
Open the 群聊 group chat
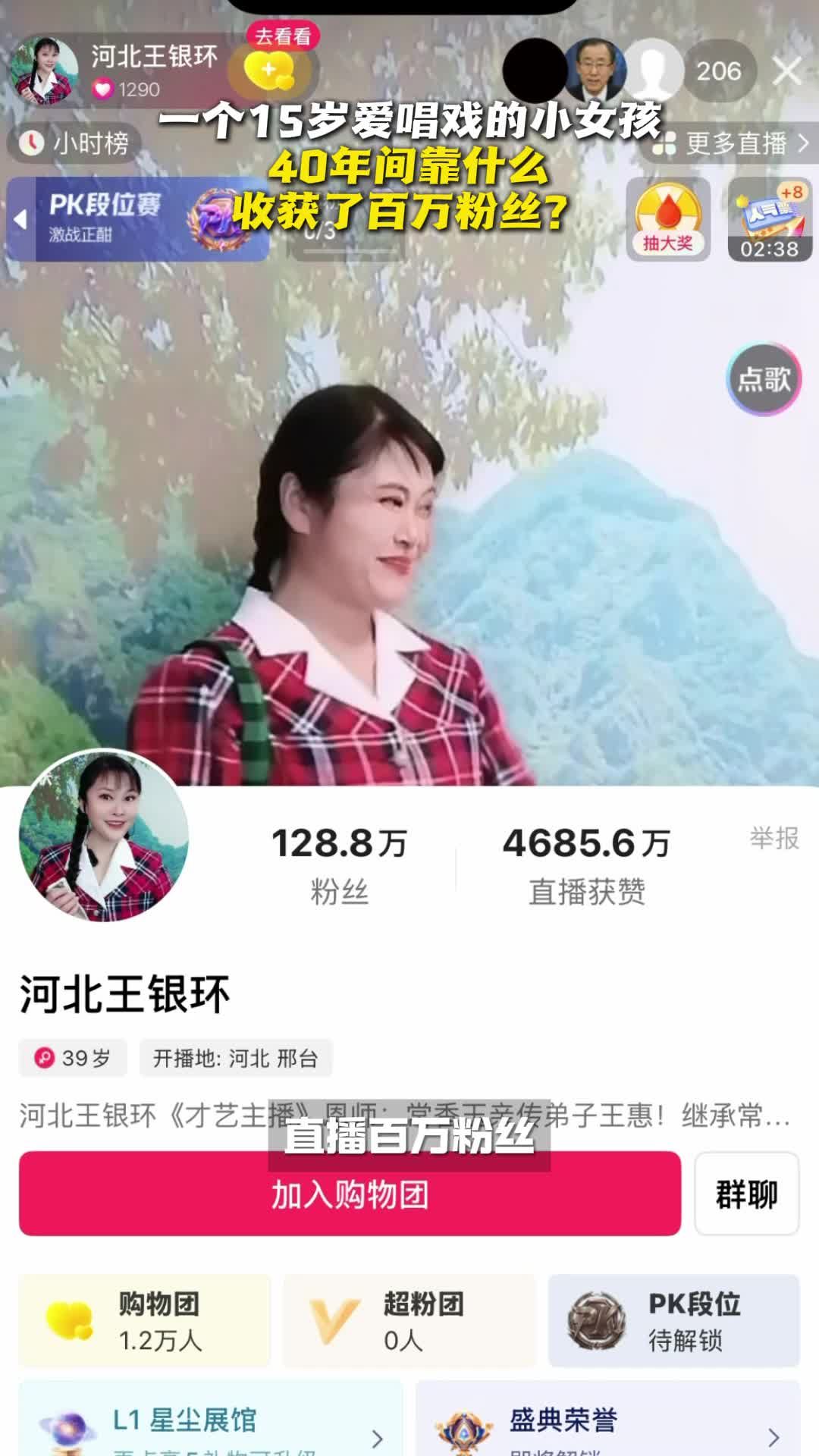pyautogui.click(x=746, y=1194)
